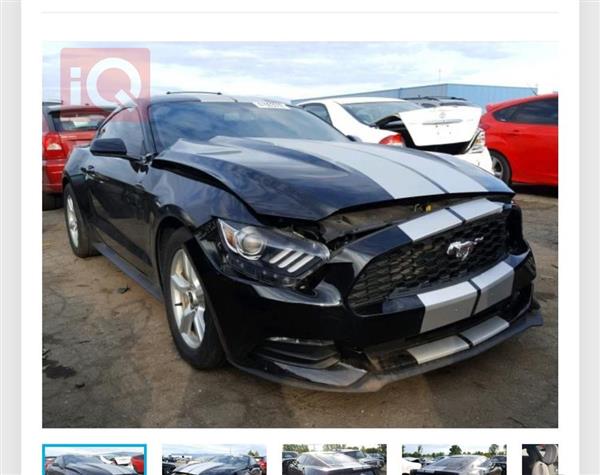Screen dimensions: 600x475
Task: Show the second gallery thumbnail photo
Action: click(x=214, y=461)
